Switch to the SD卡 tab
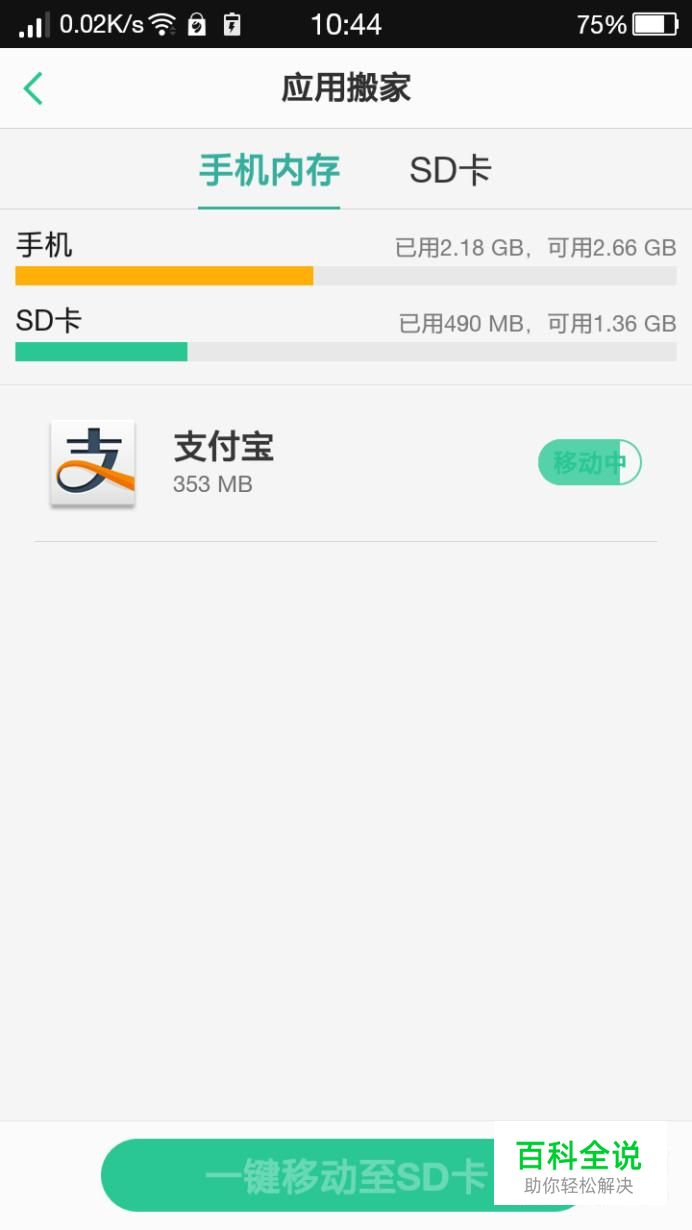The image size is (692, 1230). 450,170
